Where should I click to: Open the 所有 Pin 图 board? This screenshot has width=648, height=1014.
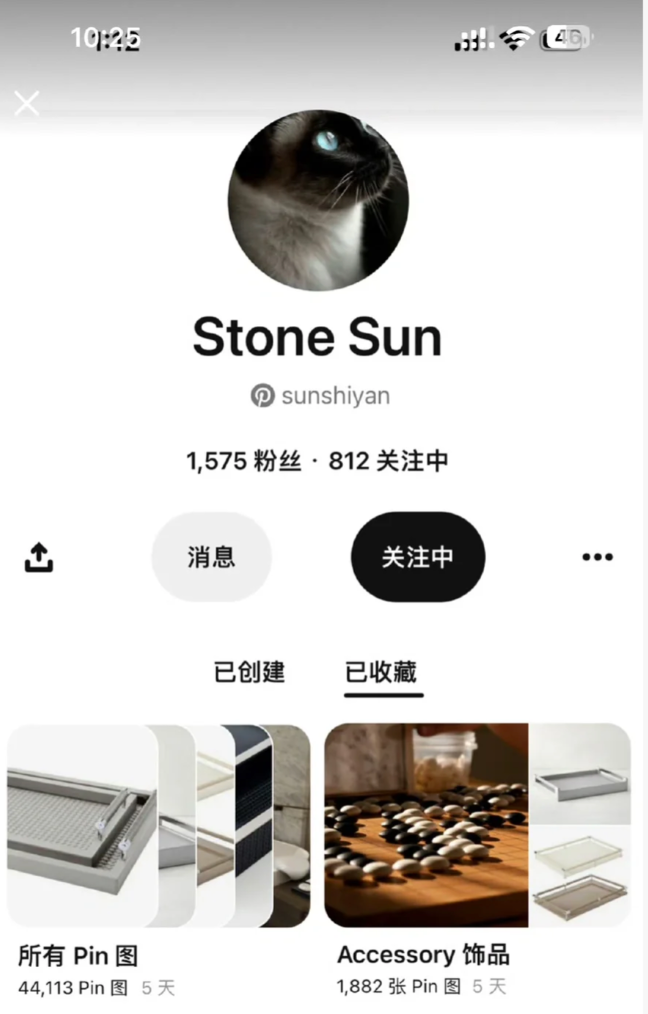(159, 826)
